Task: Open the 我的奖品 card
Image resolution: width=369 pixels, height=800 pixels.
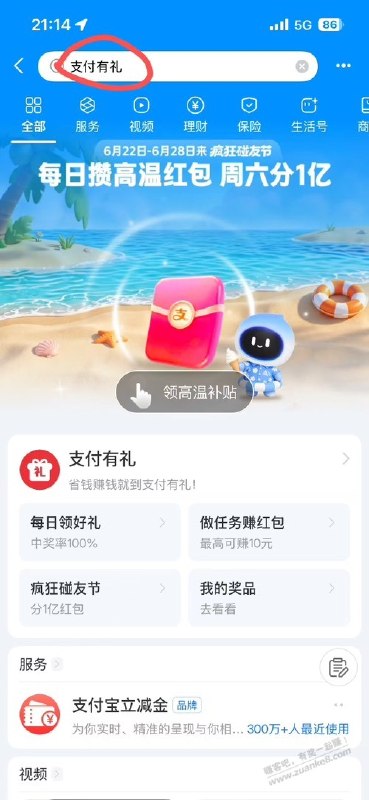Action: 269,598
